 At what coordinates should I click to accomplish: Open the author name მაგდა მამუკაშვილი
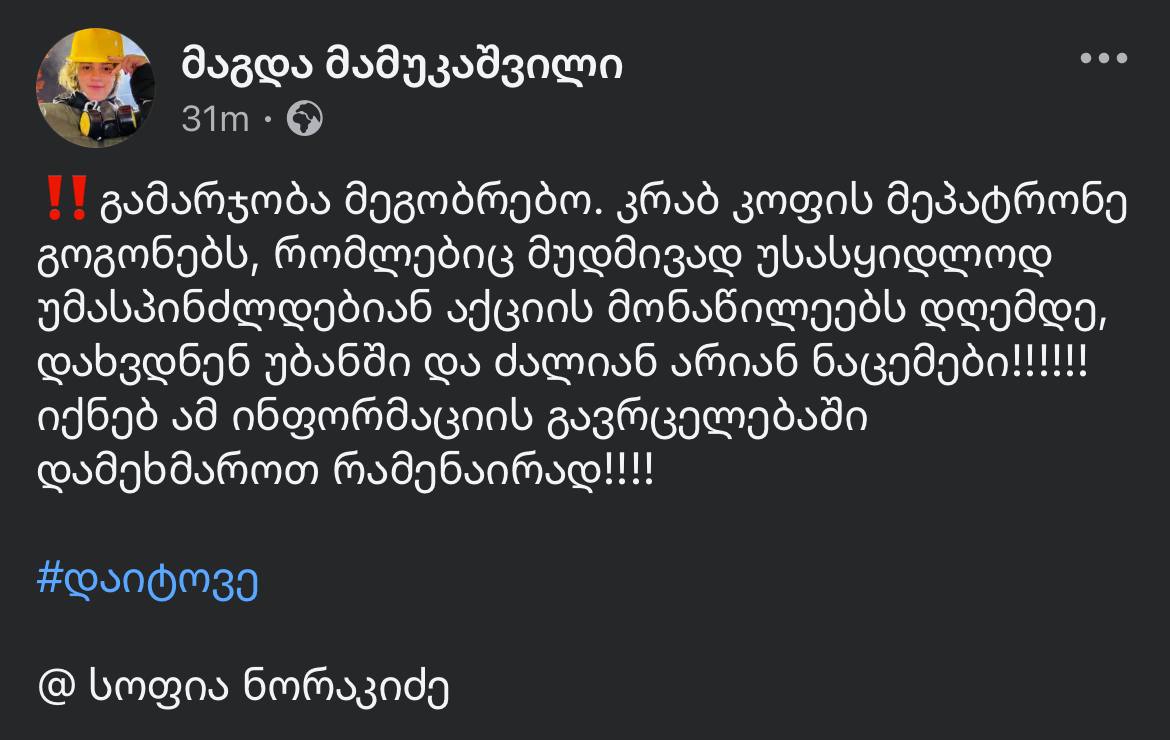tap(402, 64)
